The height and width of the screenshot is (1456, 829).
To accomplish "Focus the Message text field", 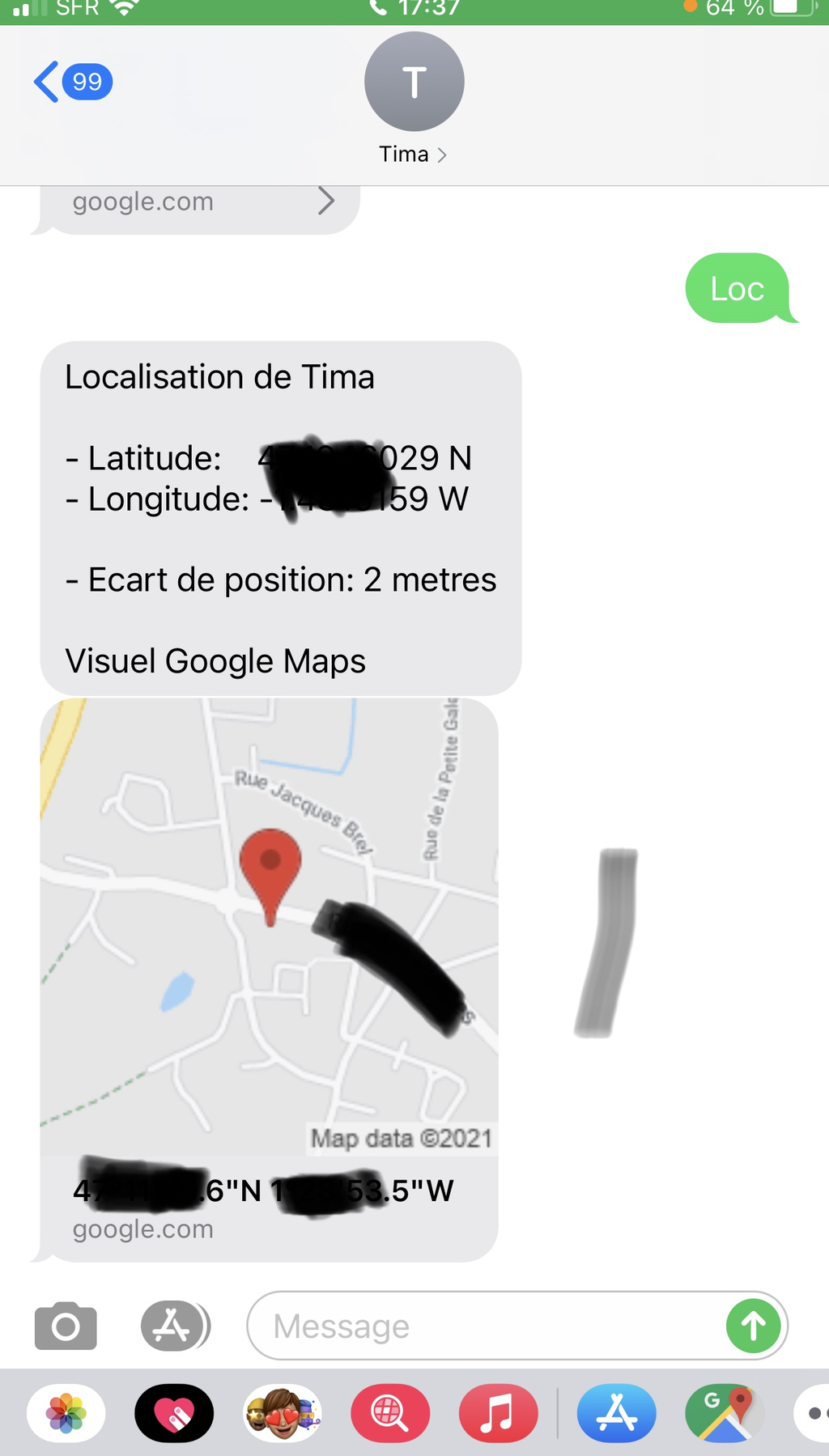I will tap(486, 1326).
